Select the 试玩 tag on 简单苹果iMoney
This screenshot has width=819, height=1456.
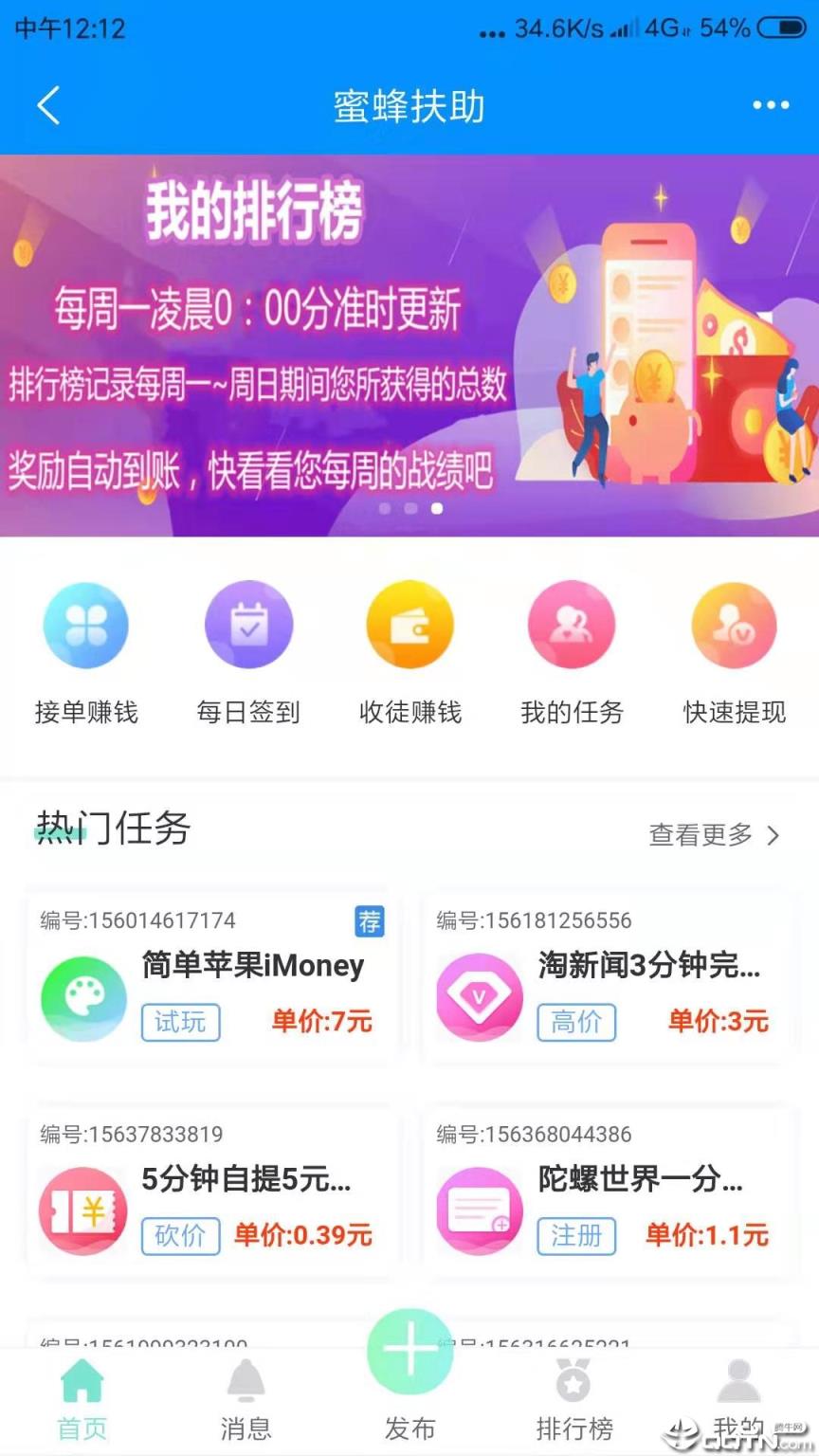tap(180, 1022)
